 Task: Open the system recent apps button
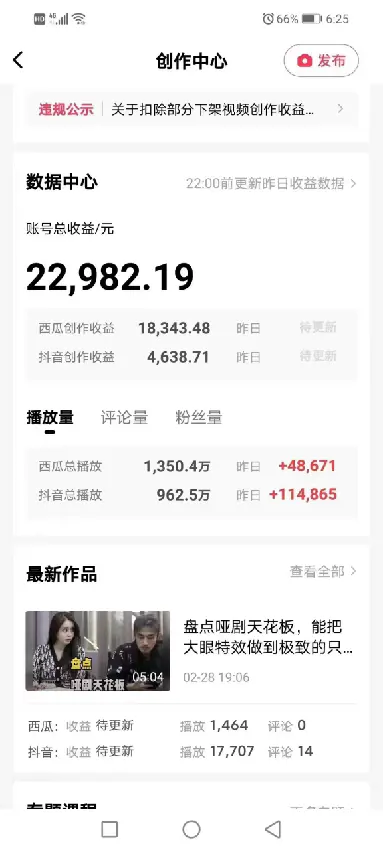click(110, 829)
